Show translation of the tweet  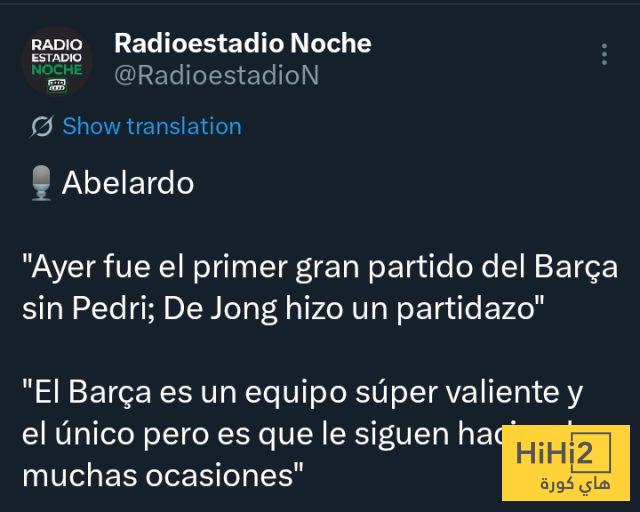pos(151,126)
